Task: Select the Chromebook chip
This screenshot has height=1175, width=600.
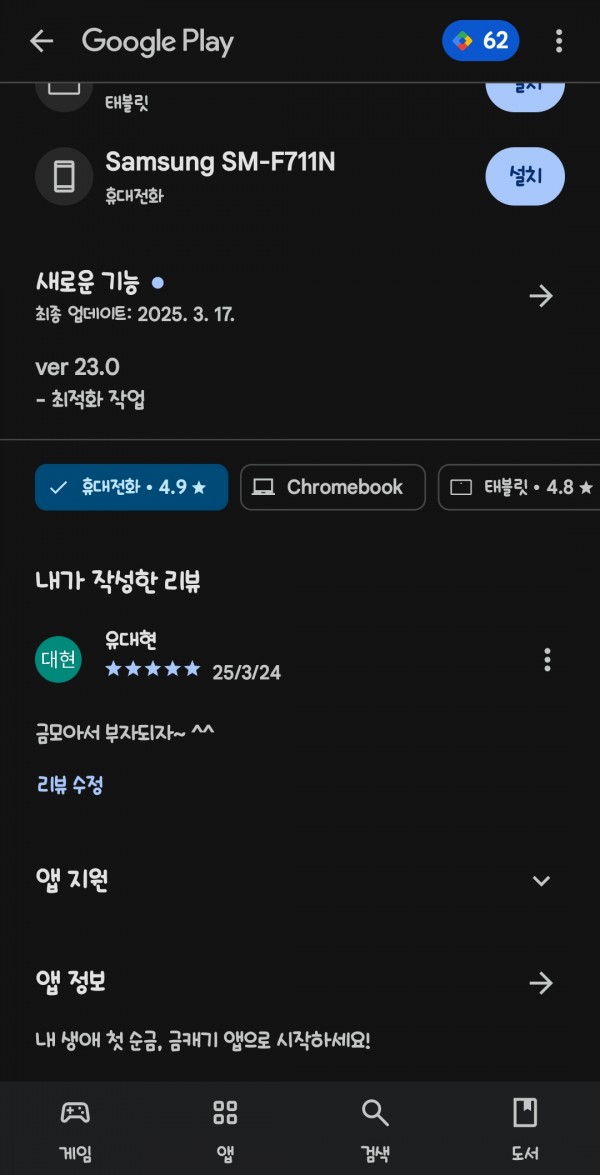Action: pos(333,487)
